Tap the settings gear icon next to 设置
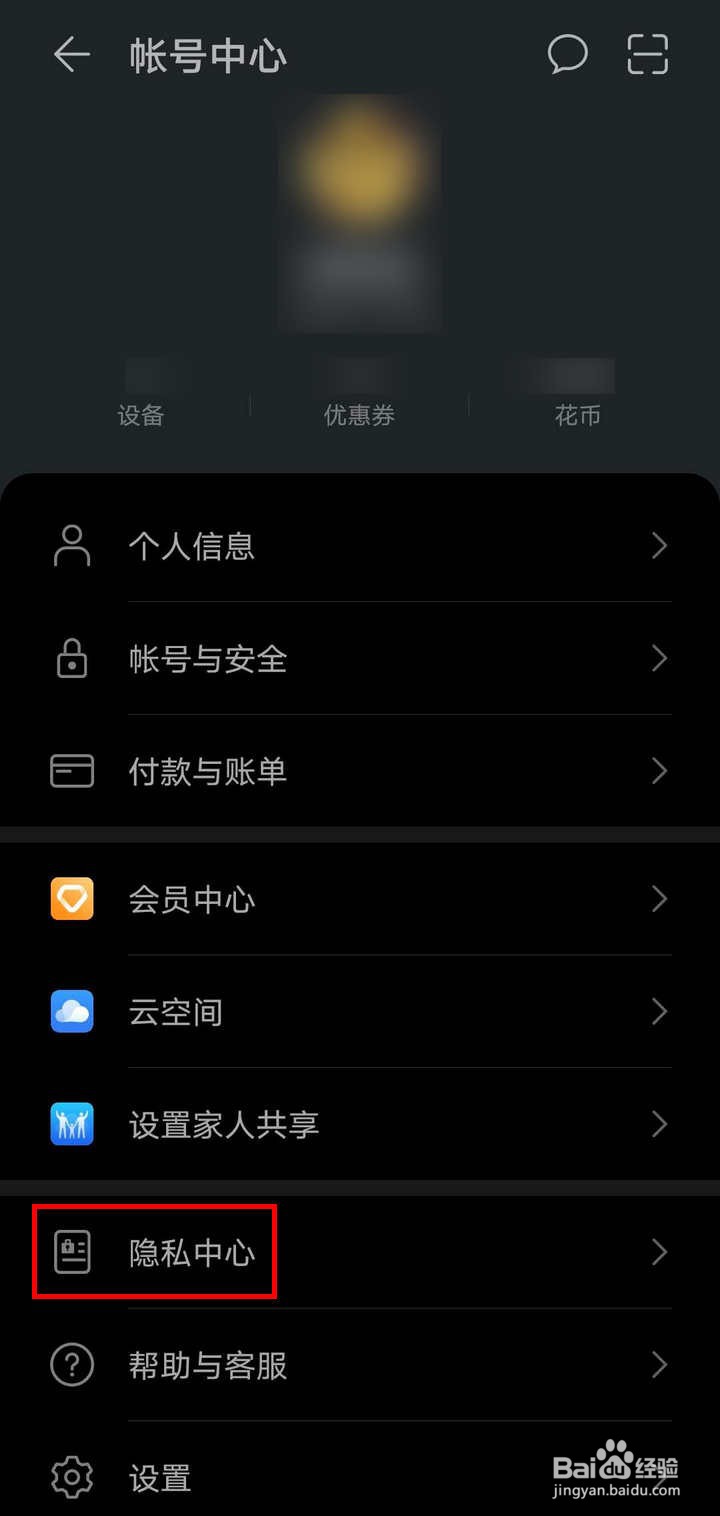The image size is (720, 1516). coord(71,1478)
